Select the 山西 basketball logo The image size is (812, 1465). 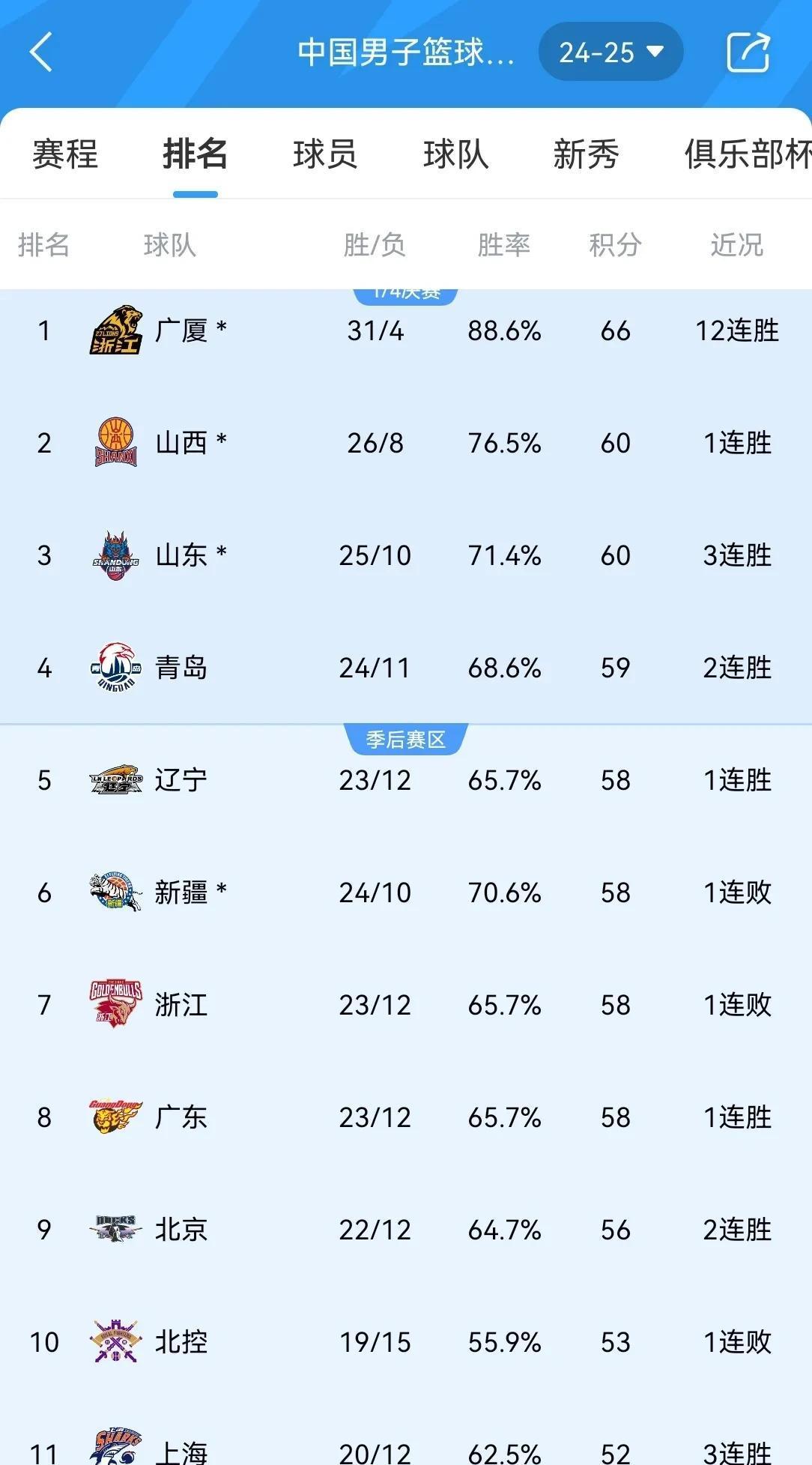(x=116, y=442)
